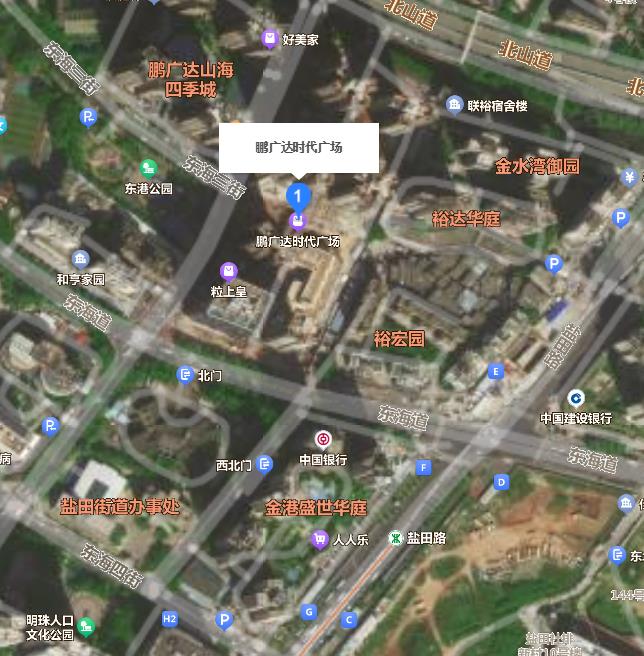Select the 好美家 shop marker

(269, 39)
